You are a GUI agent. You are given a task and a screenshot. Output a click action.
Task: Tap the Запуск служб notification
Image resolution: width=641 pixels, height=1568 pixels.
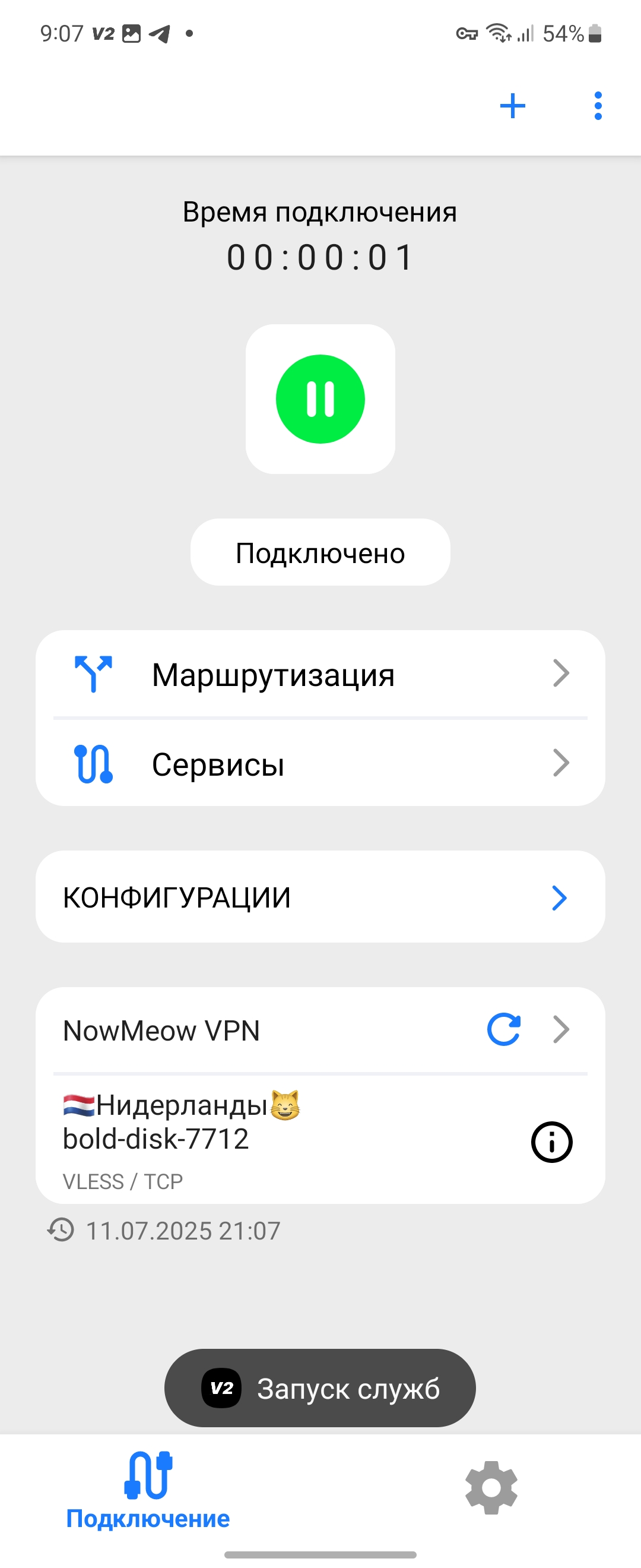coord(319,1389)
